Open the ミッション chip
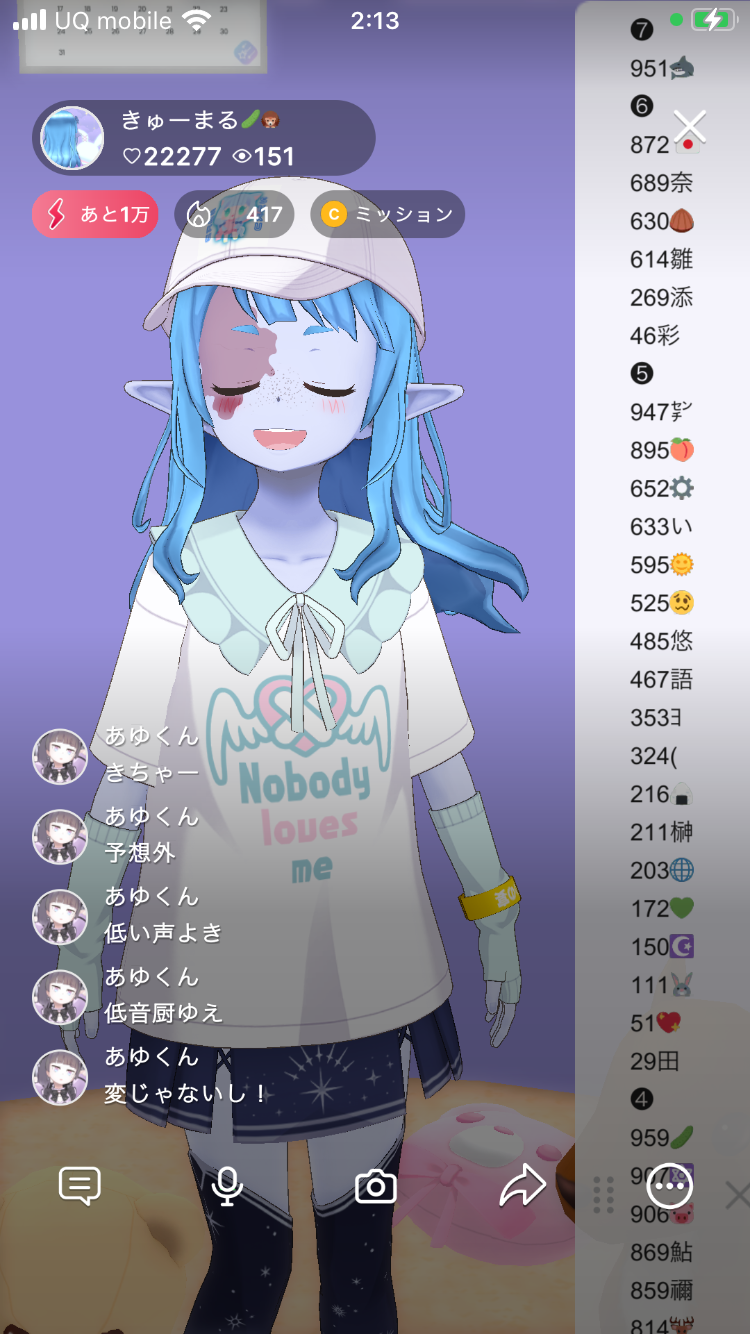Viewport: 750px width, 1334px height. (x=387, y=214)
